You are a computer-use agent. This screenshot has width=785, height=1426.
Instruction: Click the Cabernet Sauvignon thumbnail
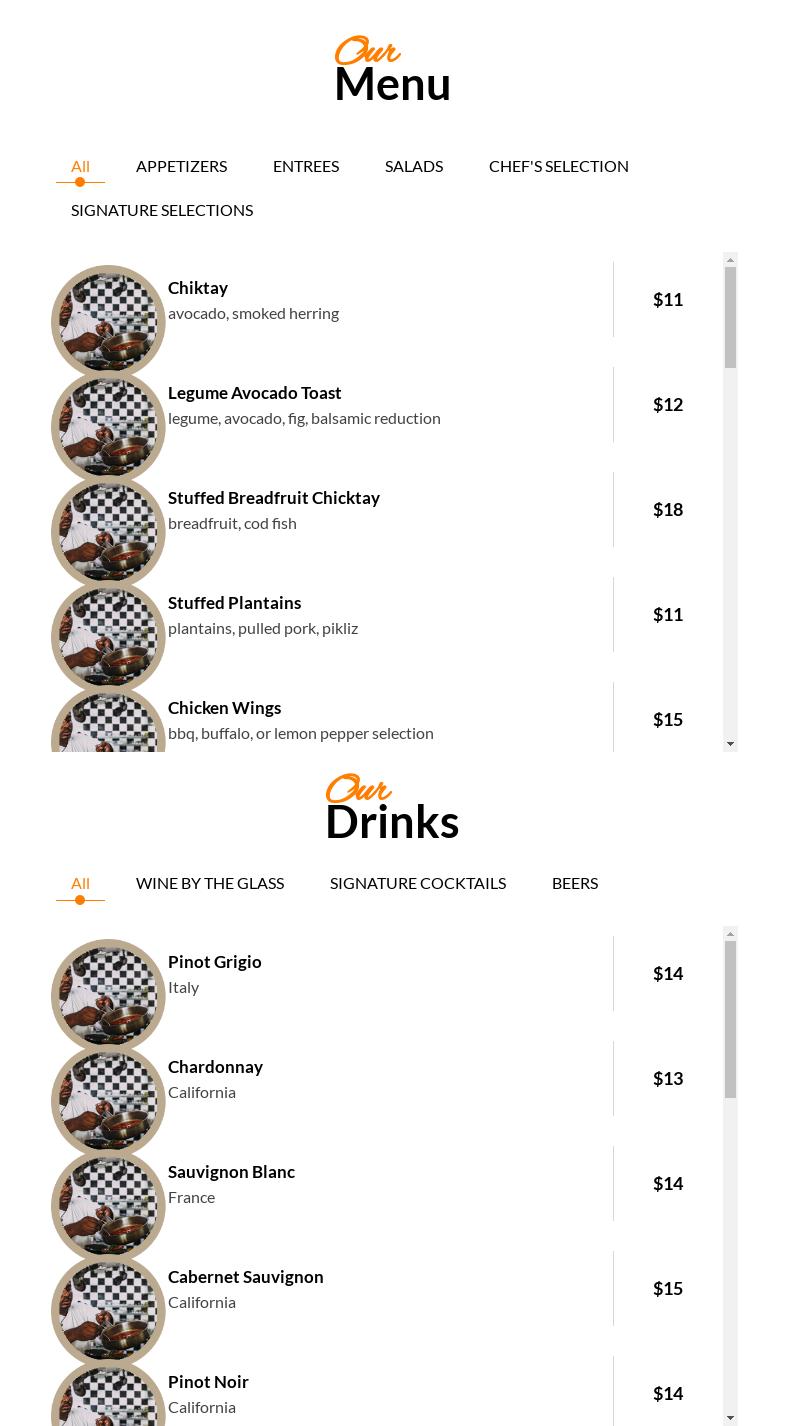(108, 1310)
